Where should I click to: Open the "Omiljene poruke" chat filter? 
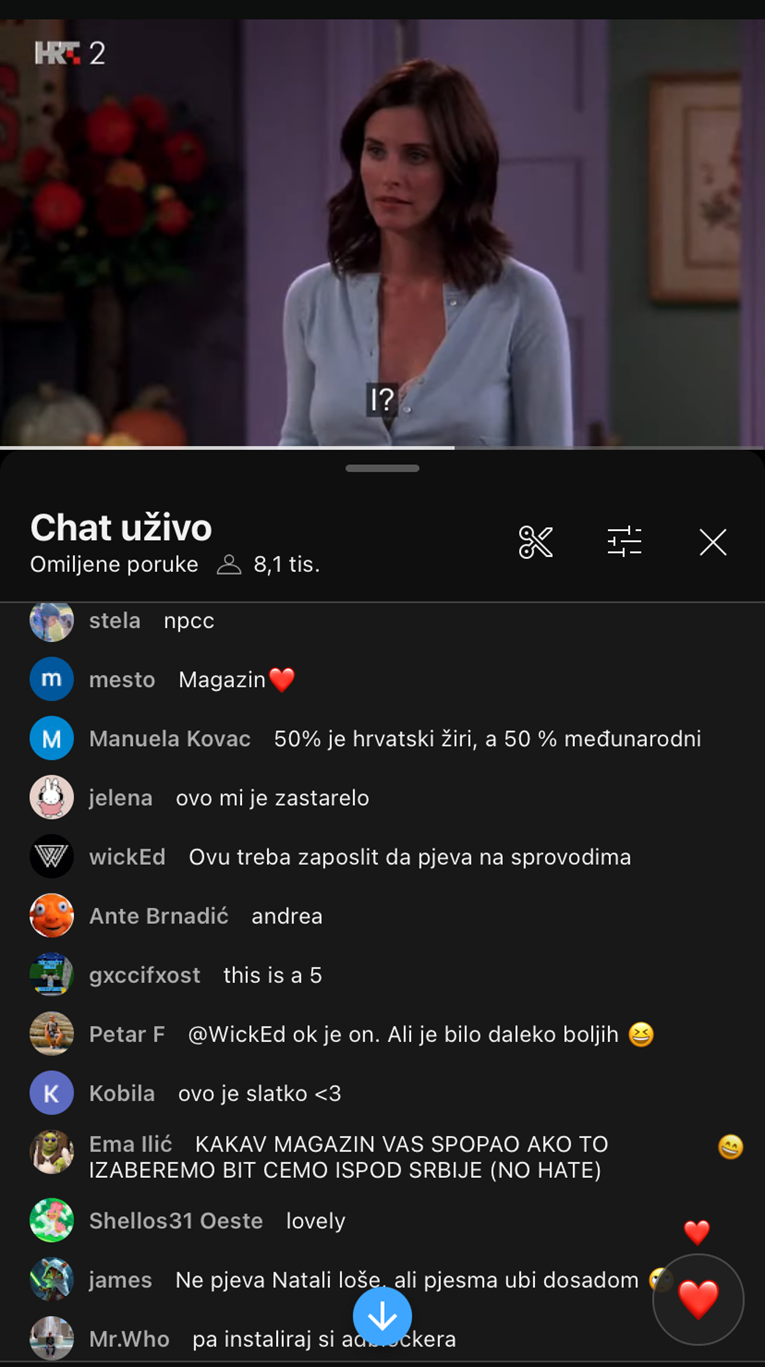[x=113, y=564]
